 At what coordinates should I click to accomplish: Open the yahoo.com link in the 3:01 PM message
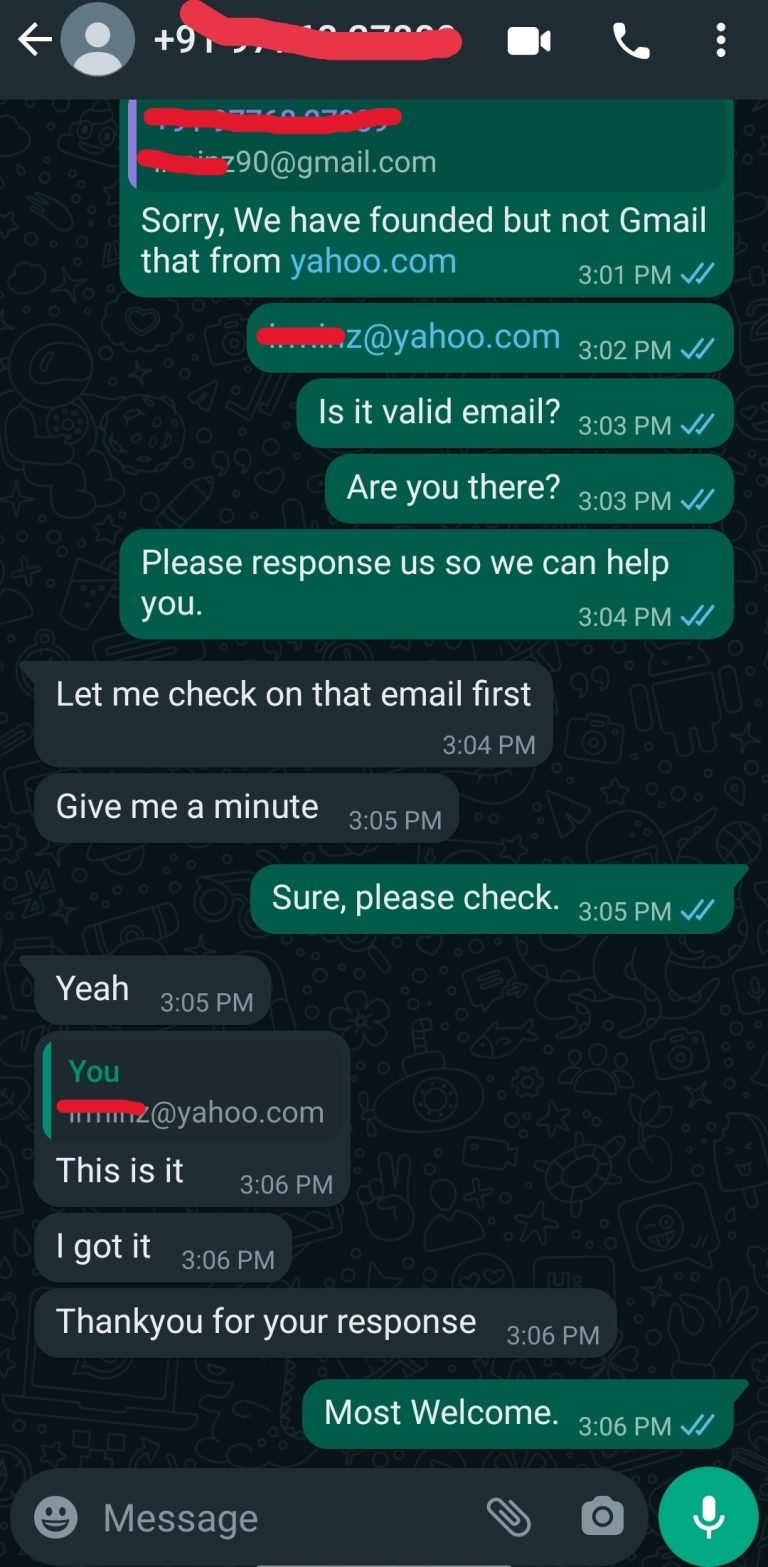tap(373, 262)
